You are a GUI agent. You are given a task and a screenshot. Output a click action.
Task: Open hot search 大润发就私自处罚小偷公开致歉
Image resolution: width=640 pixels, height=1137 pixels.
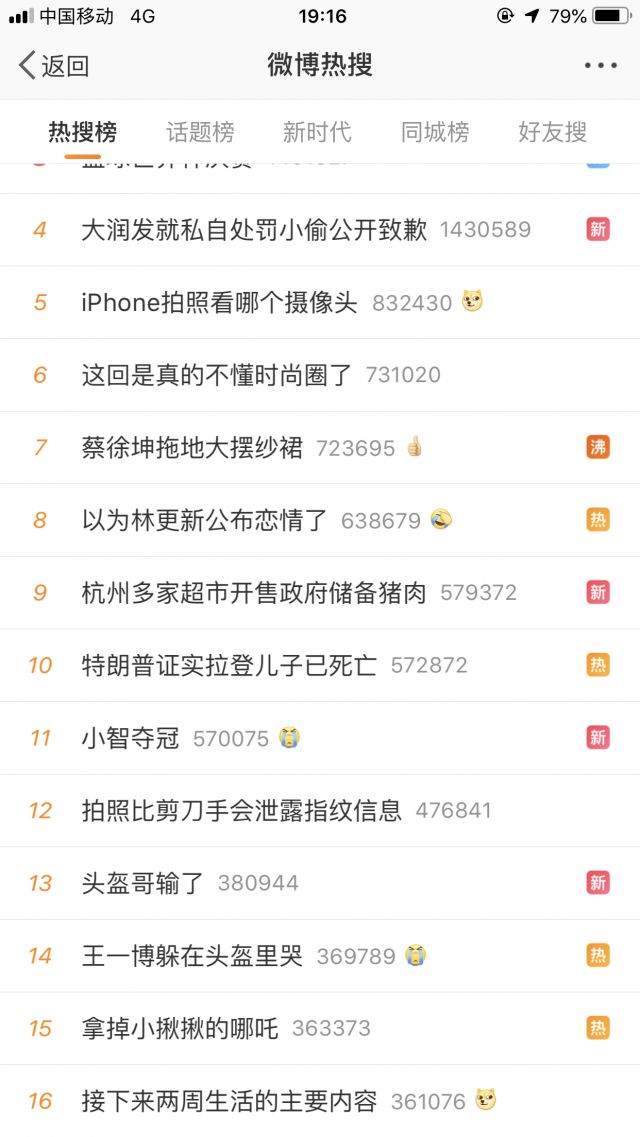pos(254,230)
